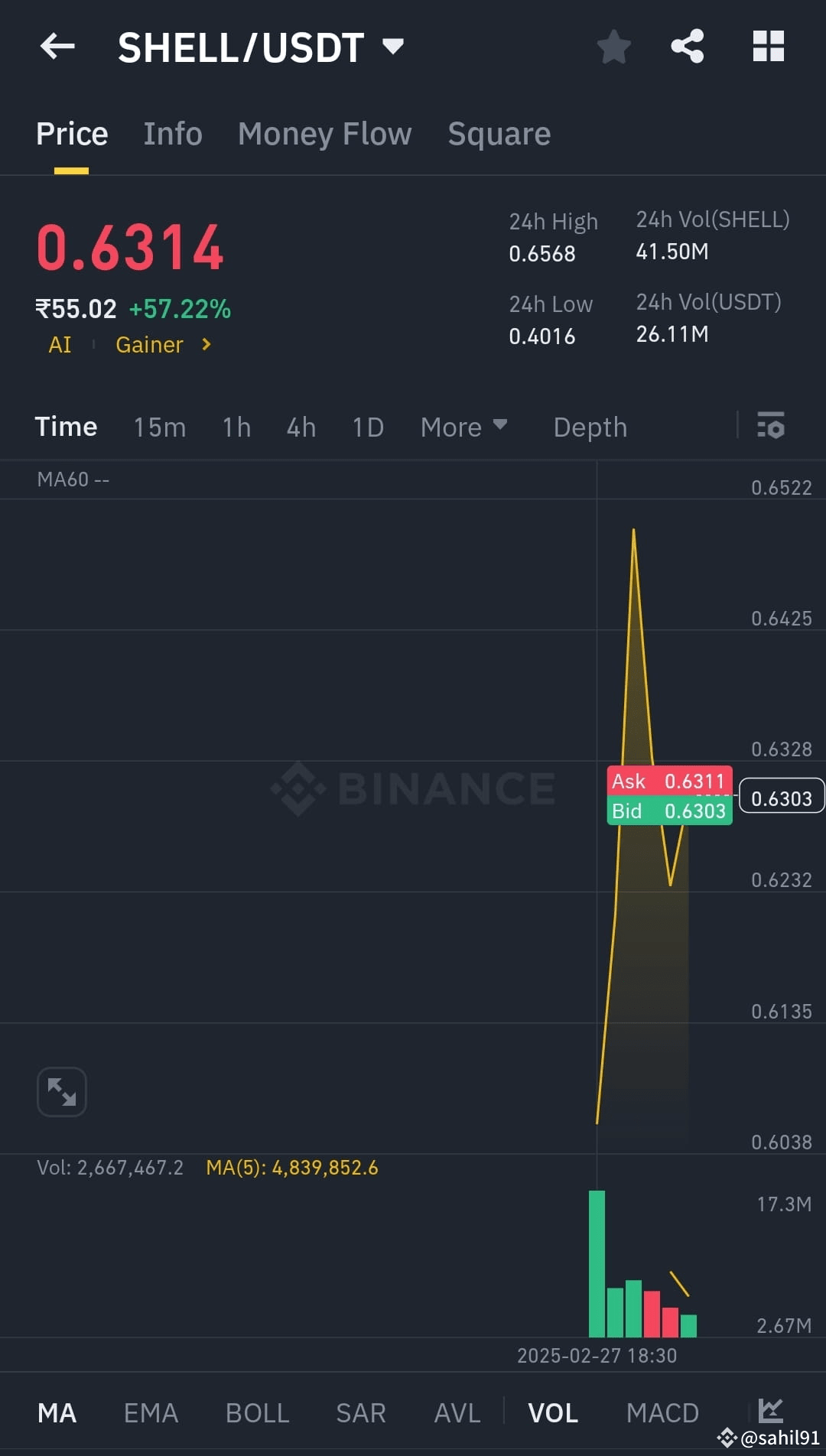
Task: Favorite SHELL/USDT with the star icon
Action: click(x=614, y=46)
